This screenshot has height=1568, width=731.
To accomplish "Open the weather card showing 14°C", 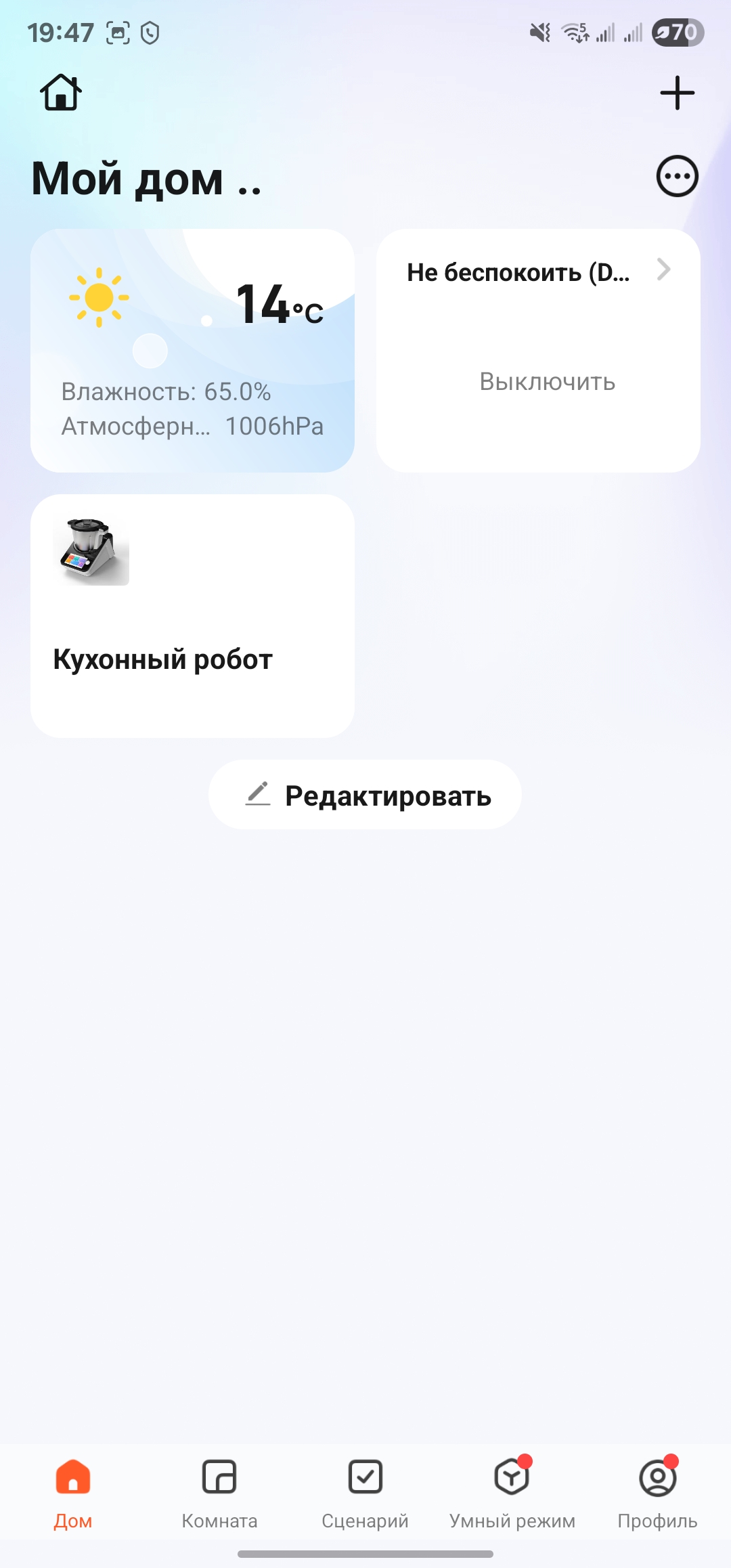I will click(x=192, y=350).
